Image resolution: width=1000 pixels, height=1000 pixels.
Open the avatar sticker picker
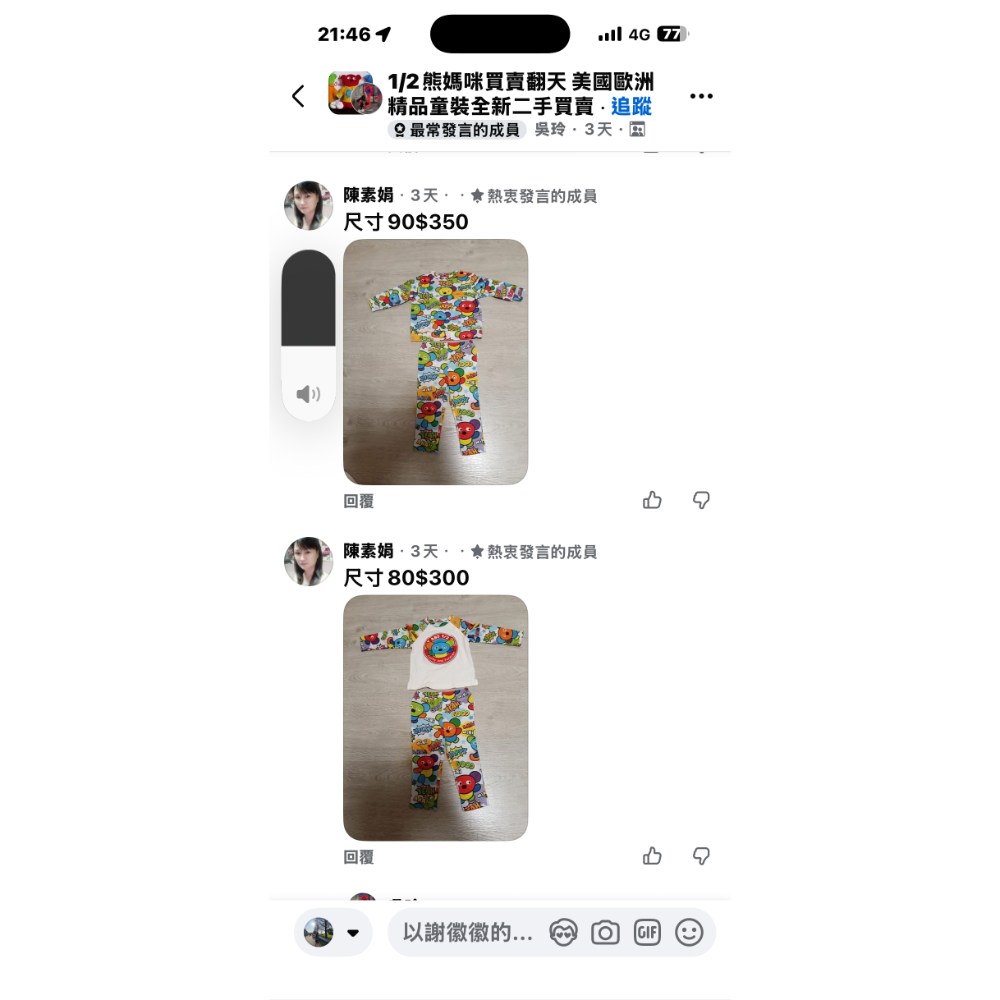[x=563, y=933]
